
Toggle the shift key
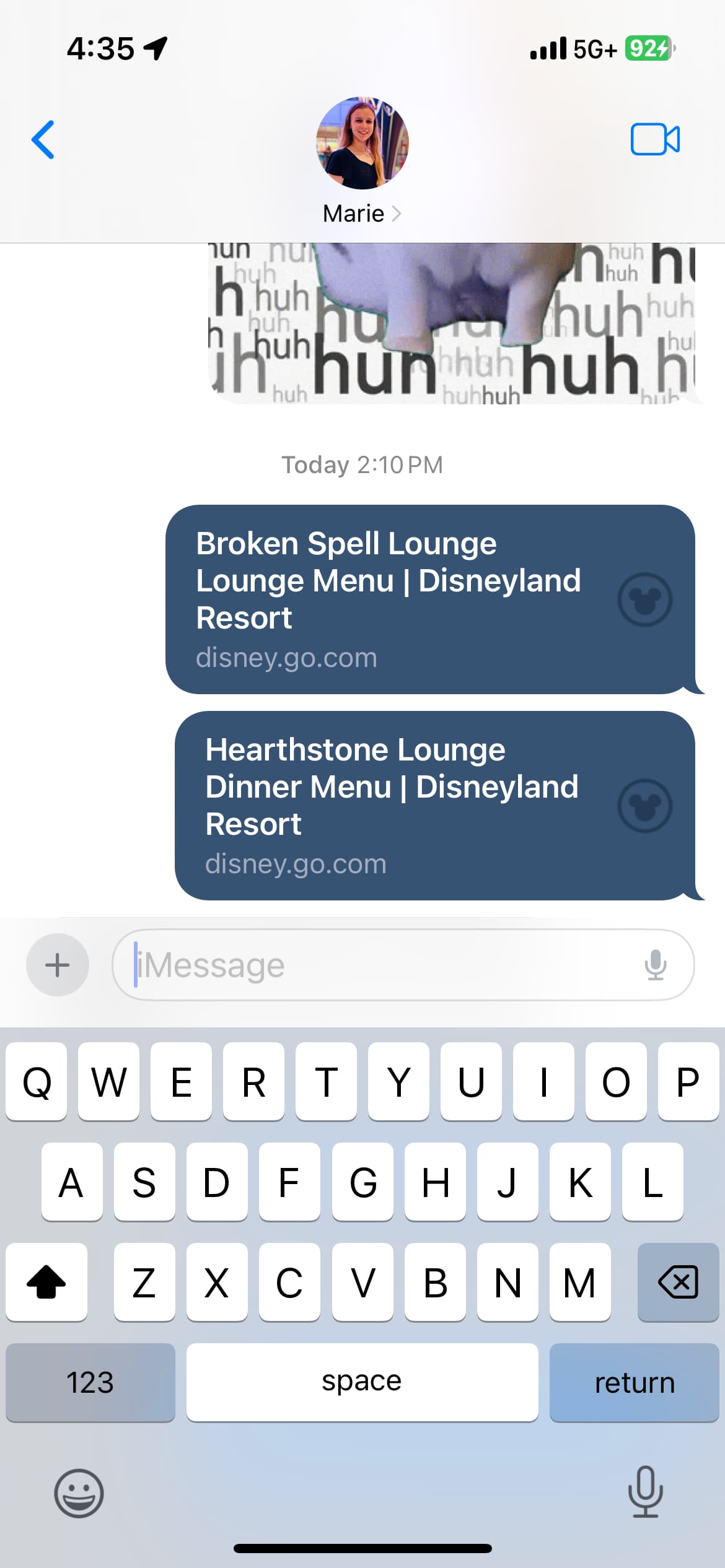click(x=46, y=1282)
